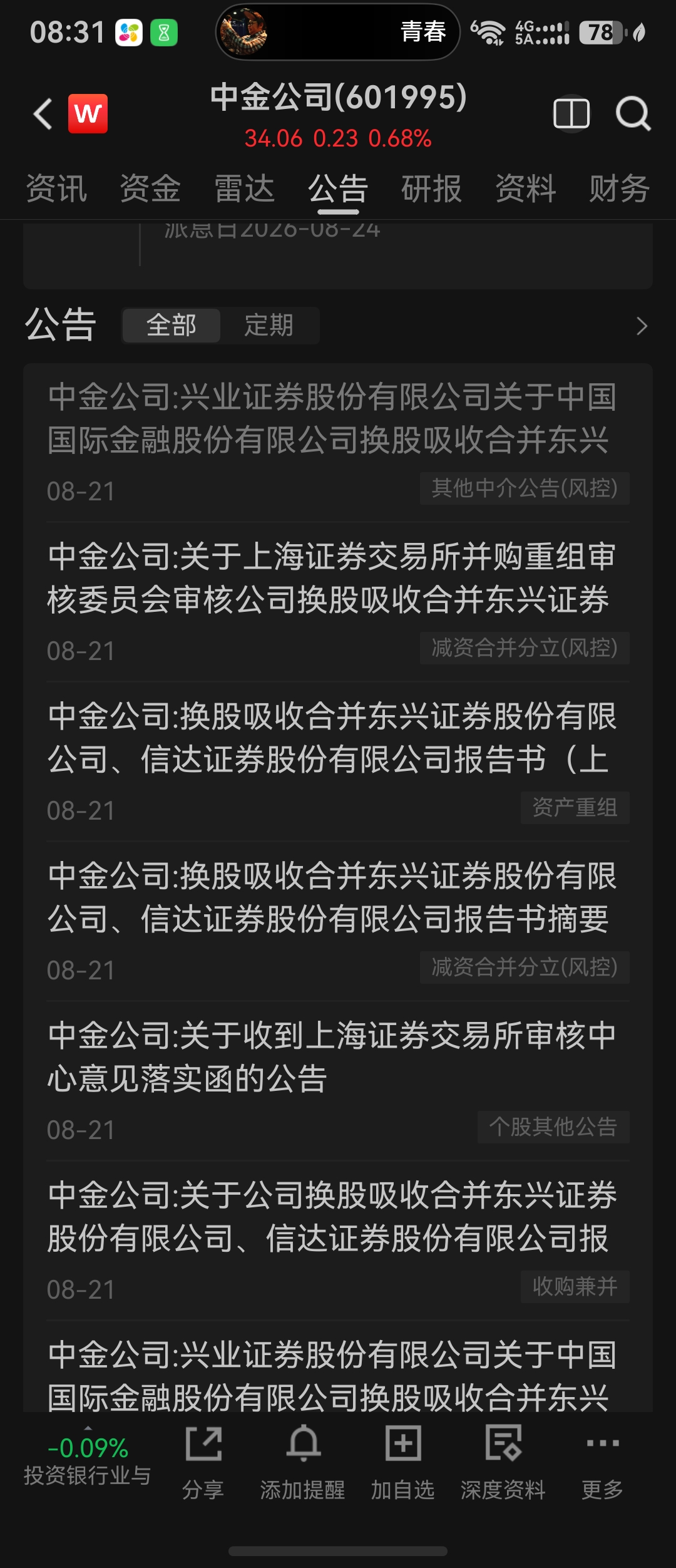Select the 定期 announcements filter
676x1568 pixels.
pyautogui.click(x=269, y=326)
